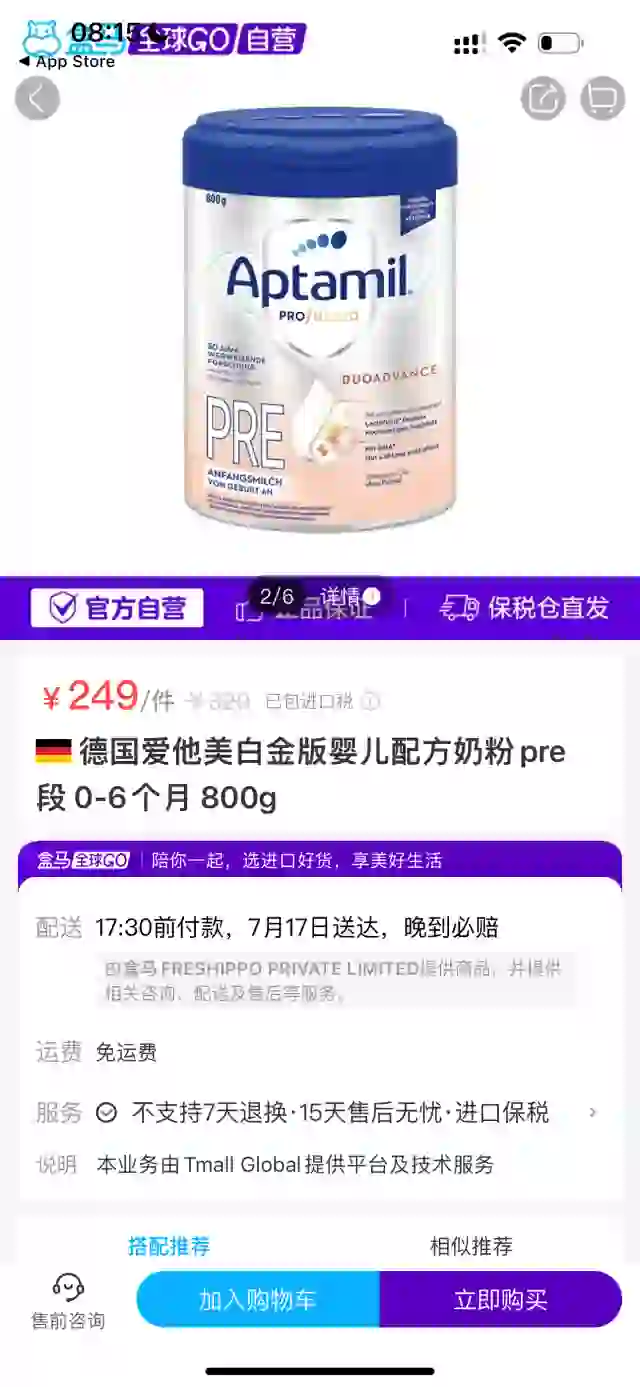Tap 立即购买 to buy now
The height and width of the screenshot is (1387, 640).
[500, 1300]
